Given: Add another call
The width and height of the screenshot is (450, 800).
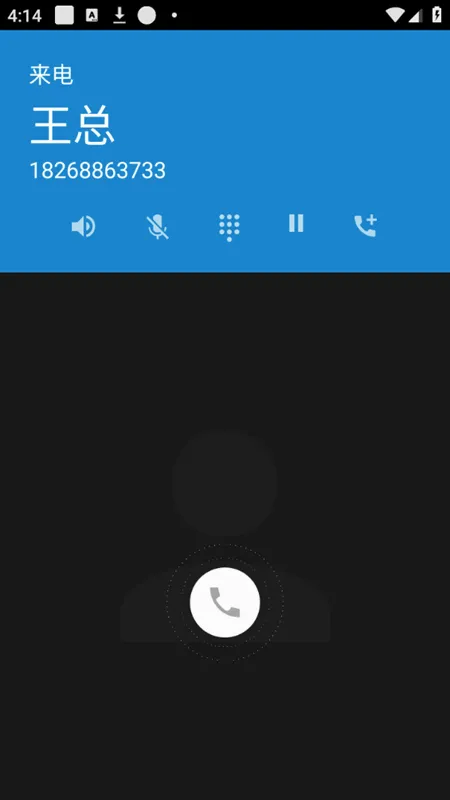Looking at the screenshot, I should pyautogui.click(x=366, y=226).
